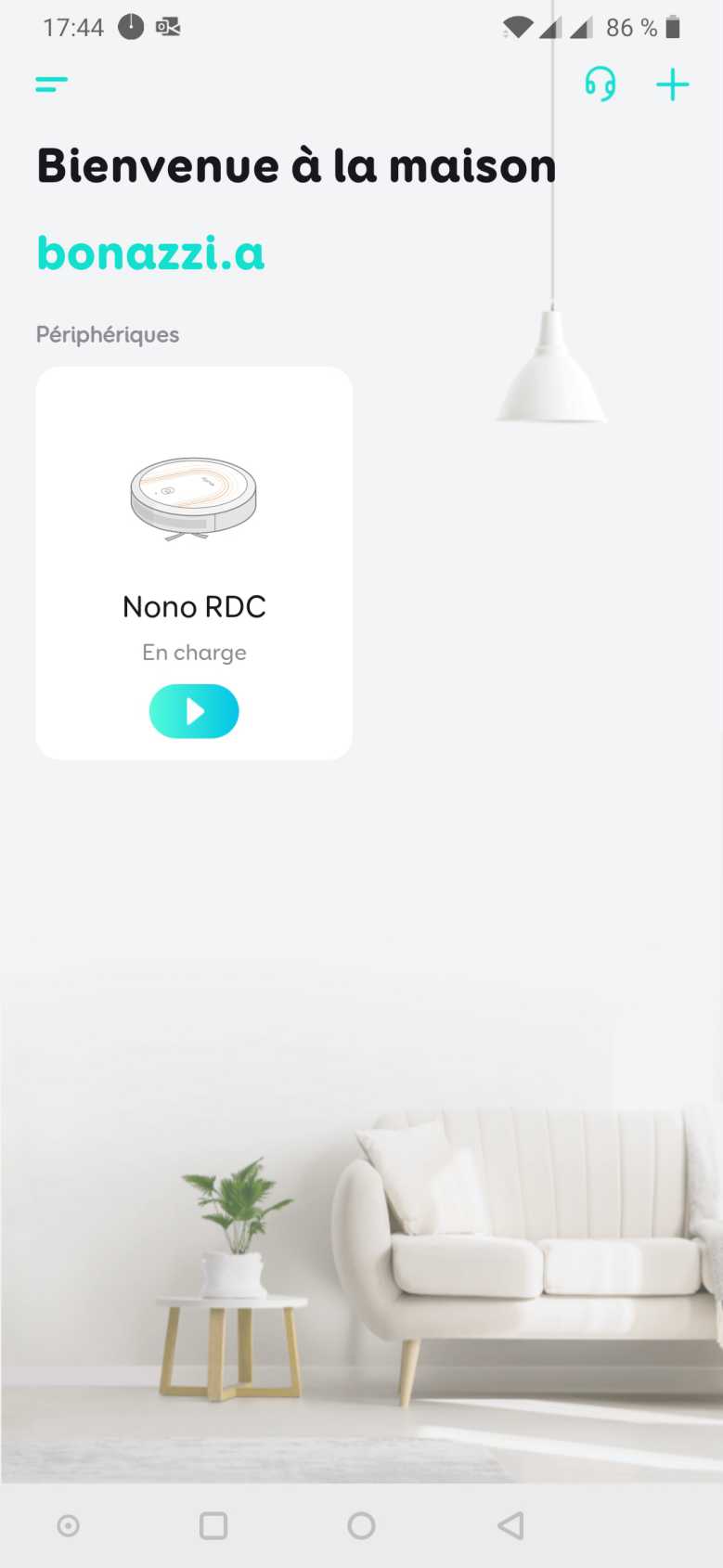Go back using system navigation

click(x=510, y=1525)
